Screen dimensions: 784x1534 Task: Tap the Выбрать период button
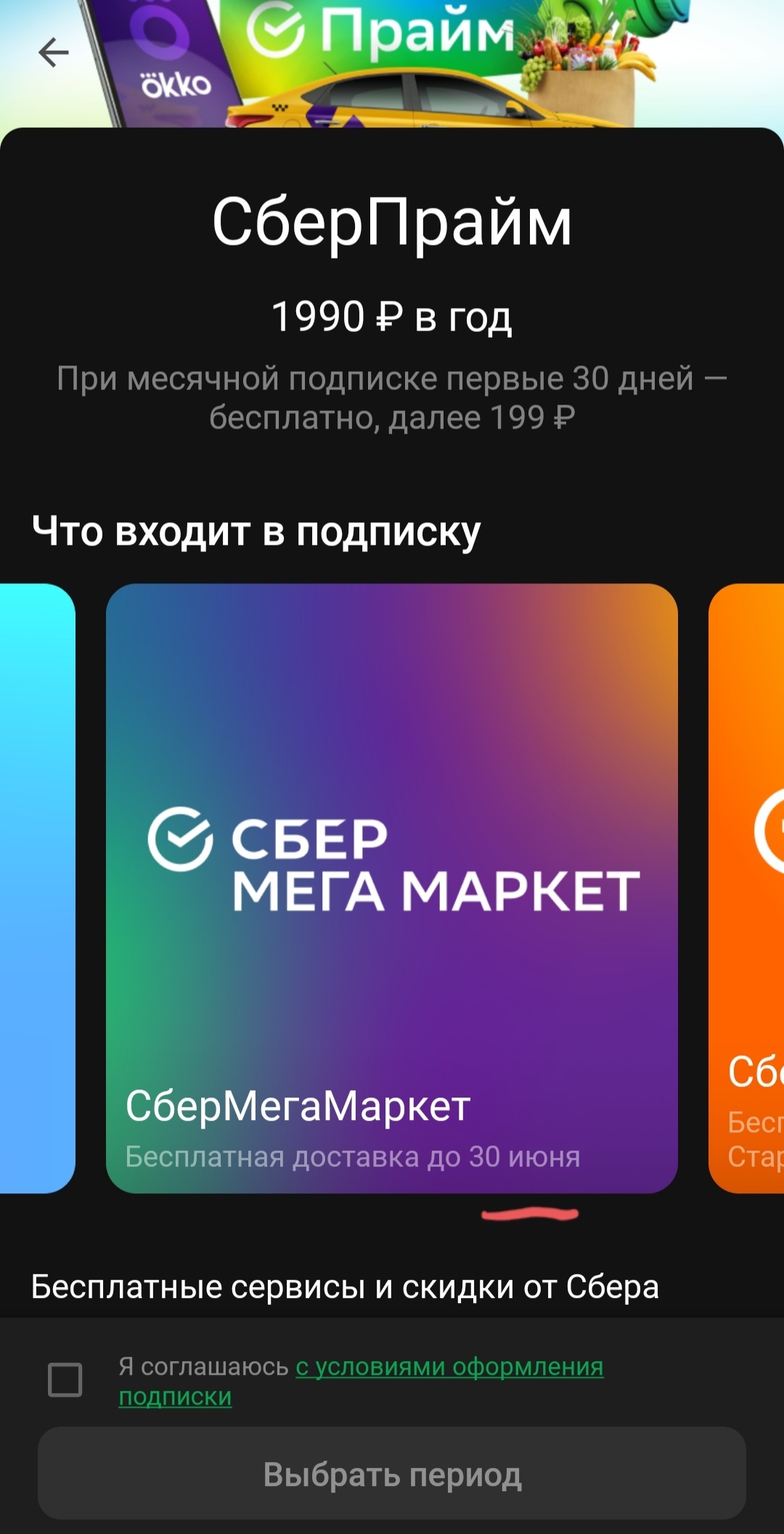[392, 1474]
